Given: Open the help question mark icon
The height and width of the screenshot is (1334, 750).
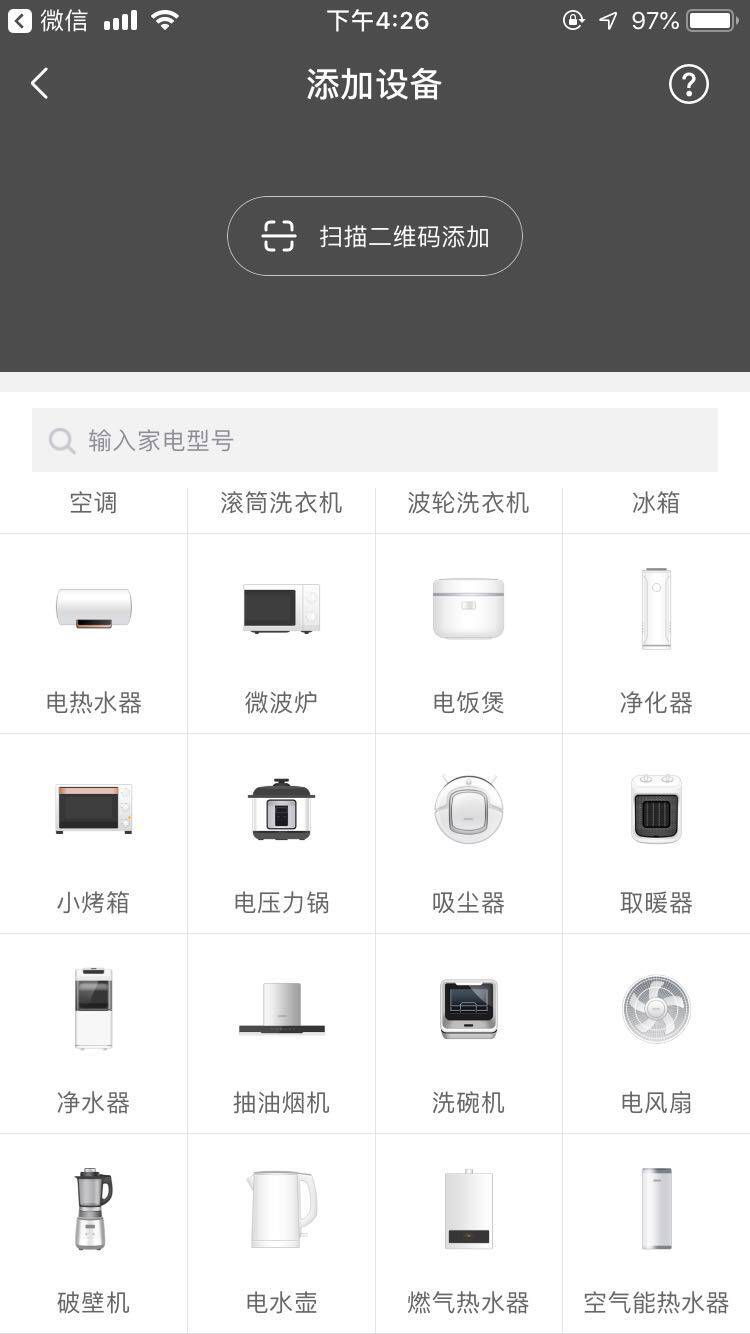Looking at the screenshot, I should point(688,84).
